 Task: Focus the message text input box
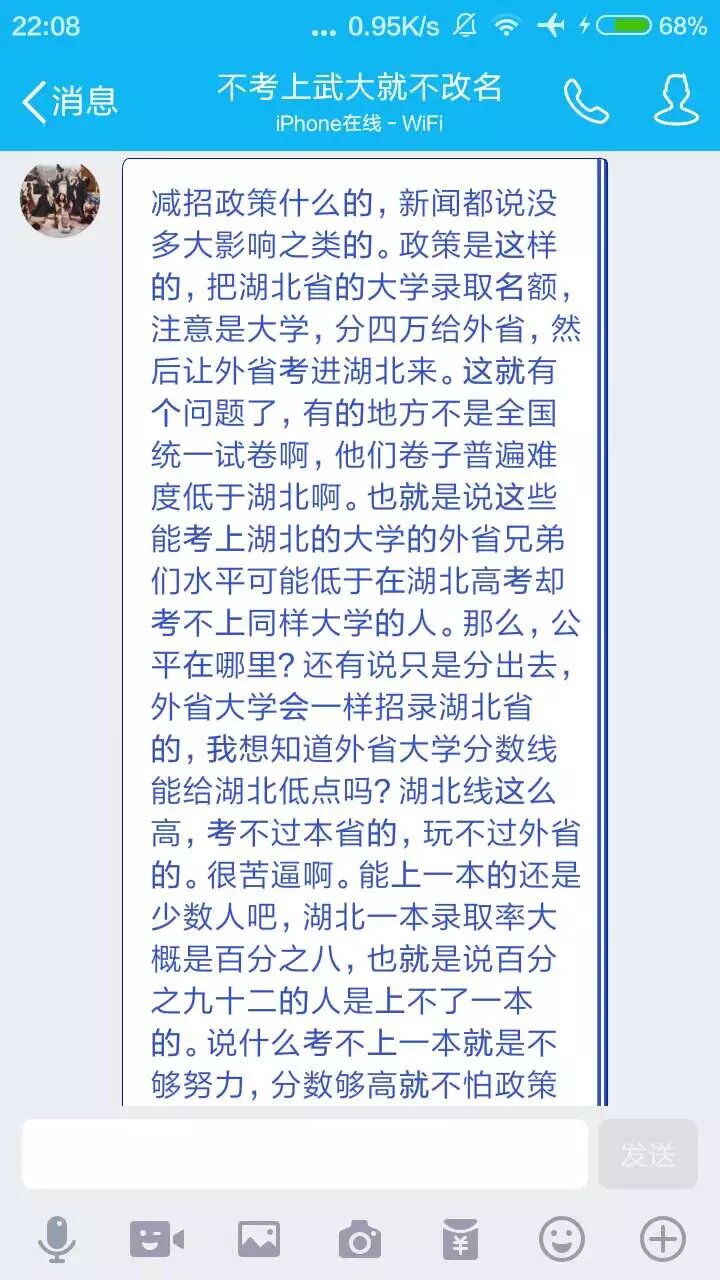point(305,1154)
